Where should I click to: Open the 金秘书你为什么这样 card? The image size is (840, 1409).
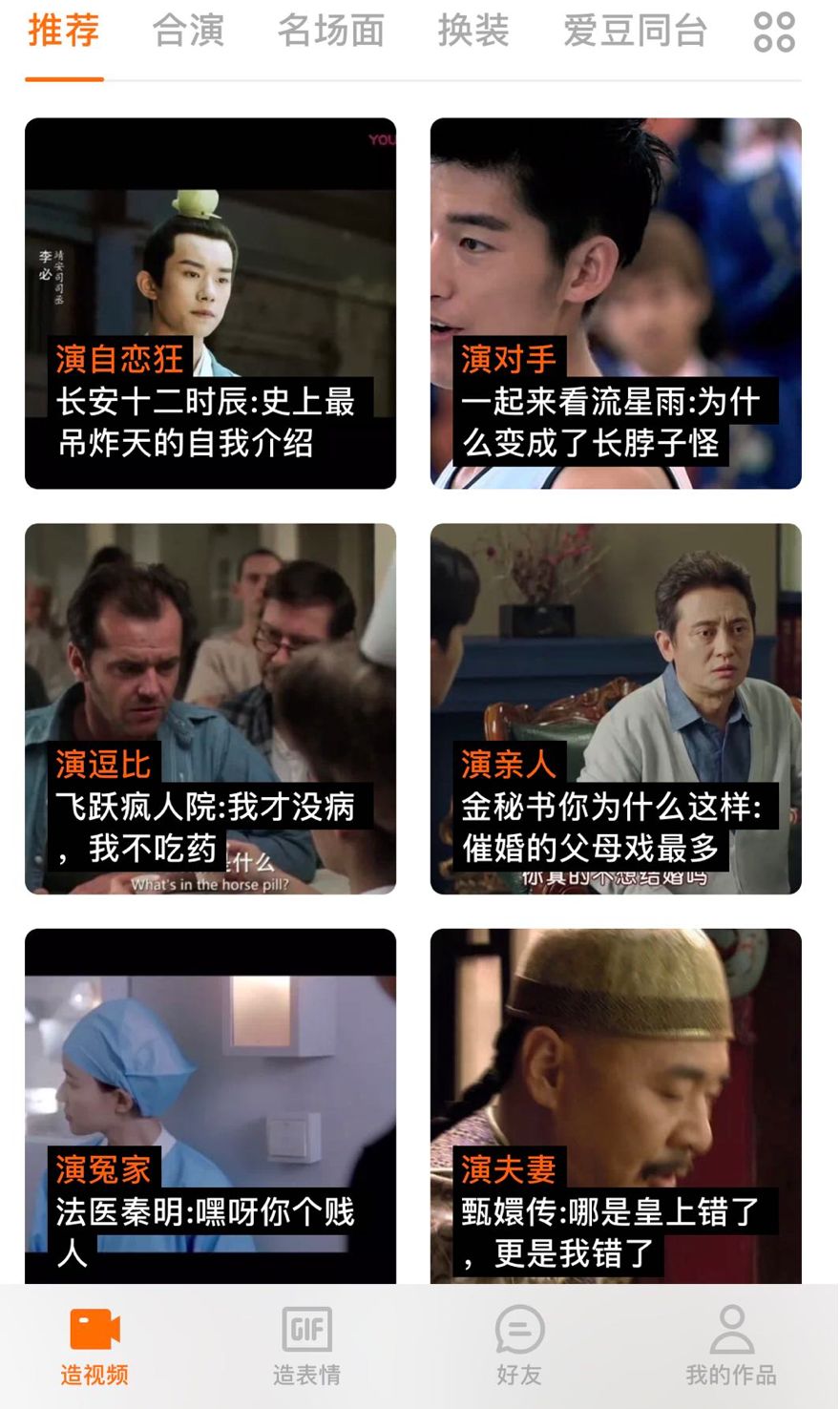[x=616, y=707]
